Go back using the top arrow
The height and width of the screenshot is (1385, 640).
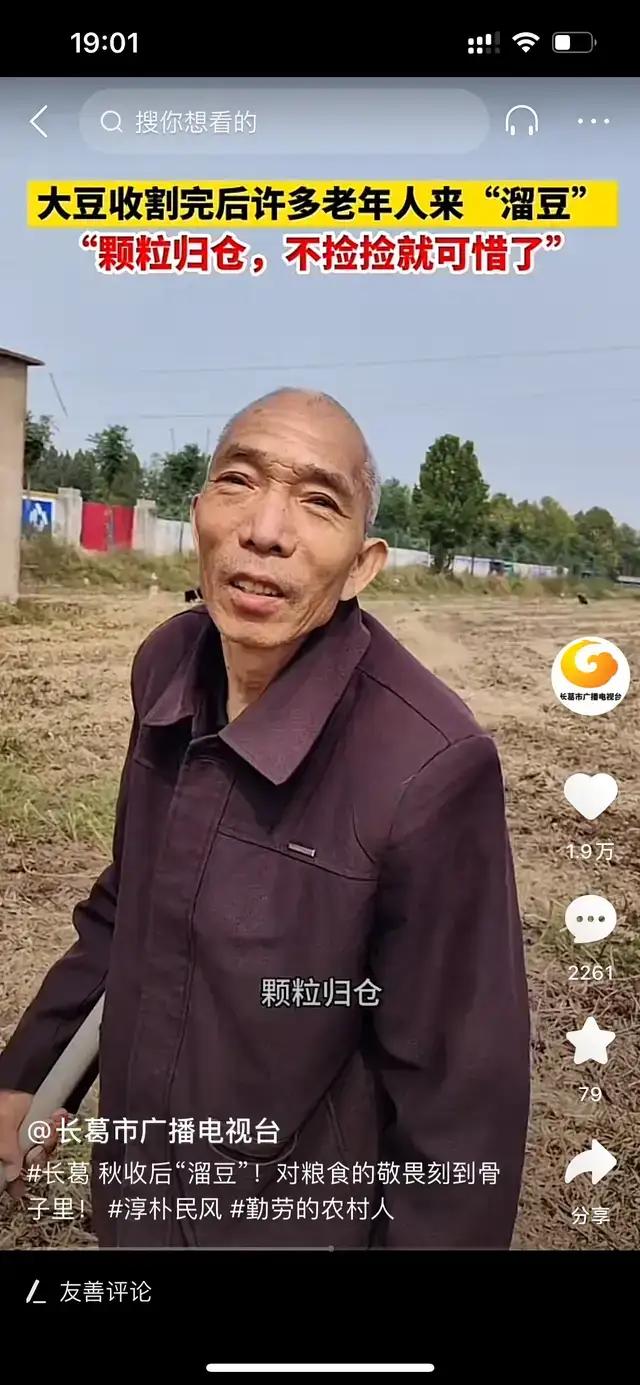pos(38,122)
